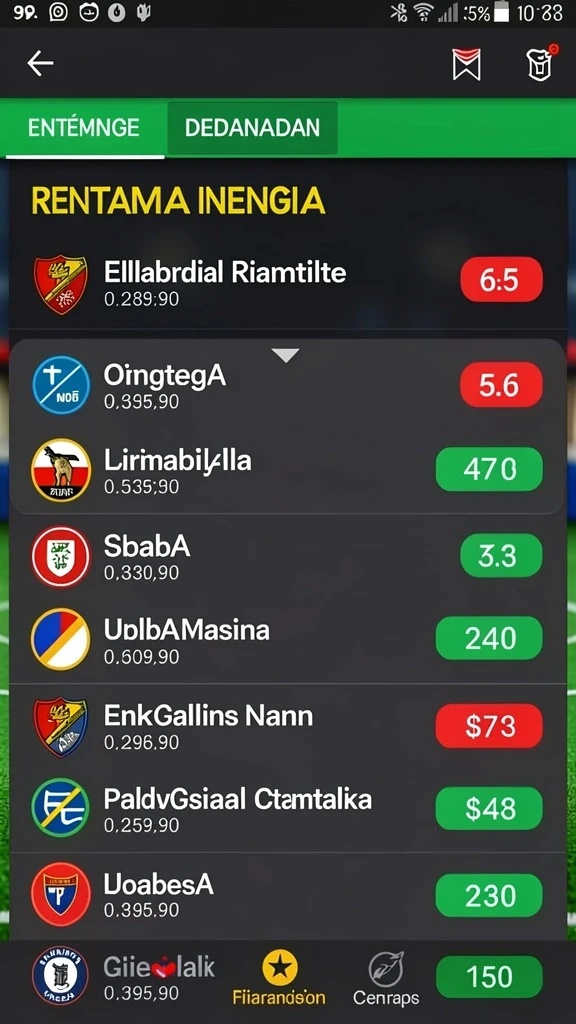Open the SbabA team row
Viewport: 576px width, 1024px height.
click(287, 556)
